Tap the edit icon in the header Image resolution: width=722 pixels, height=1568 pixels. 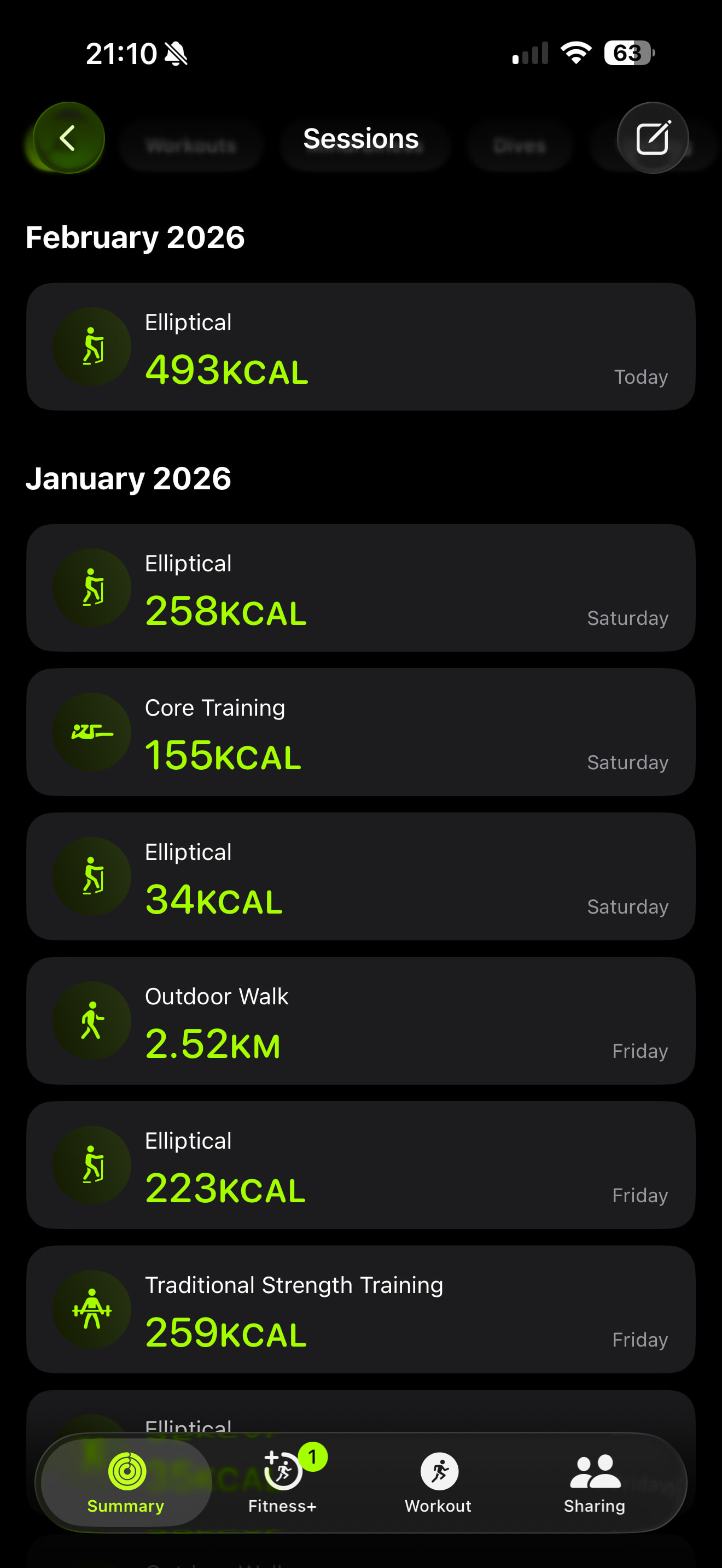653,138
